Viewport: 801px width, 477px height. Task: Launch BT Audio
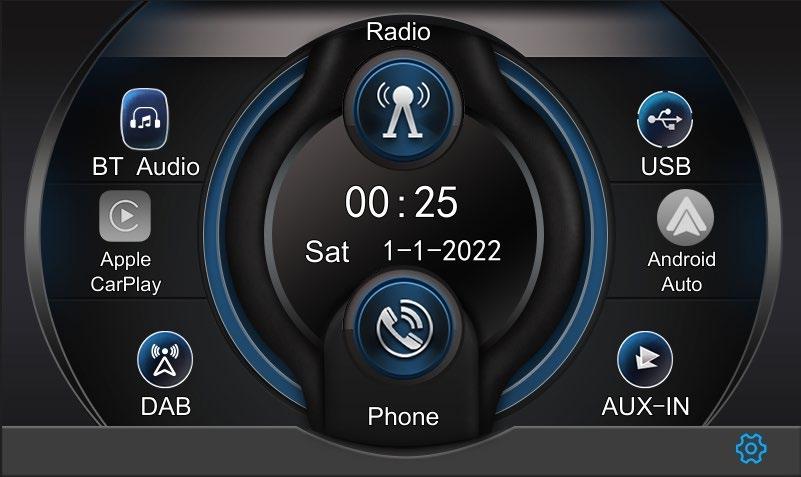pos(145,118)
